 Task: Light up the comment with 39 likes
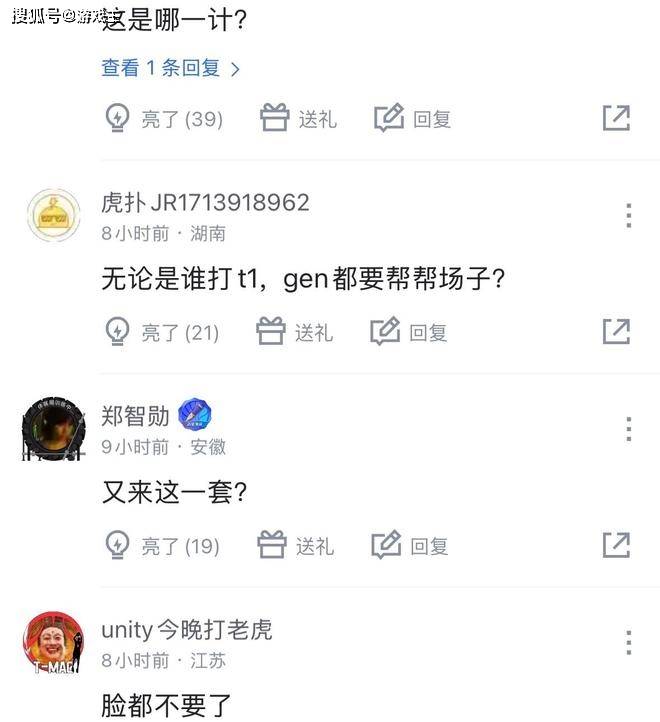click(164, 119)
